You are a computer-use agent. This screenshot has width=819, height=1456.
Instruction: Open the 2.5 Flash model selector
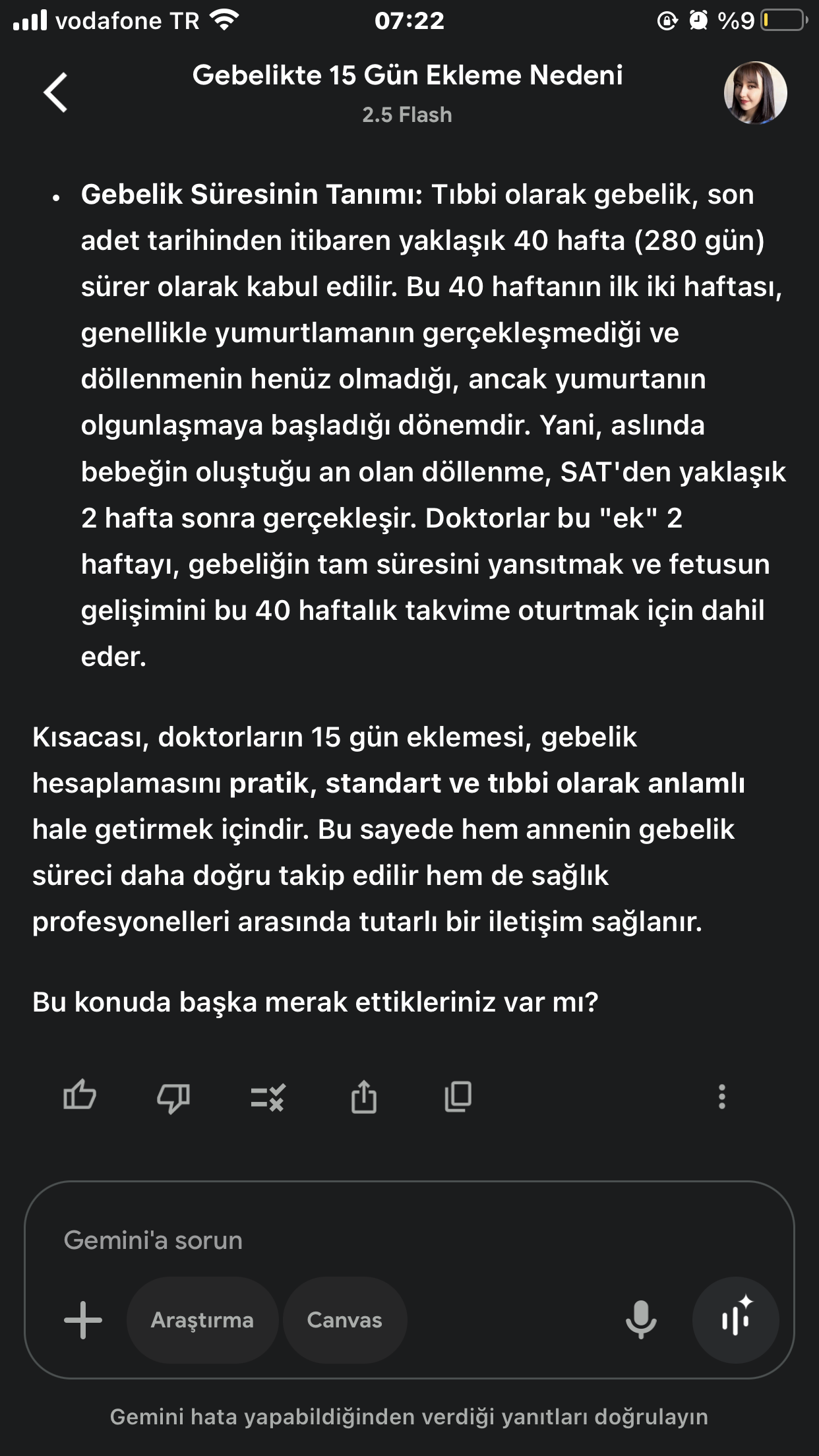407,115
